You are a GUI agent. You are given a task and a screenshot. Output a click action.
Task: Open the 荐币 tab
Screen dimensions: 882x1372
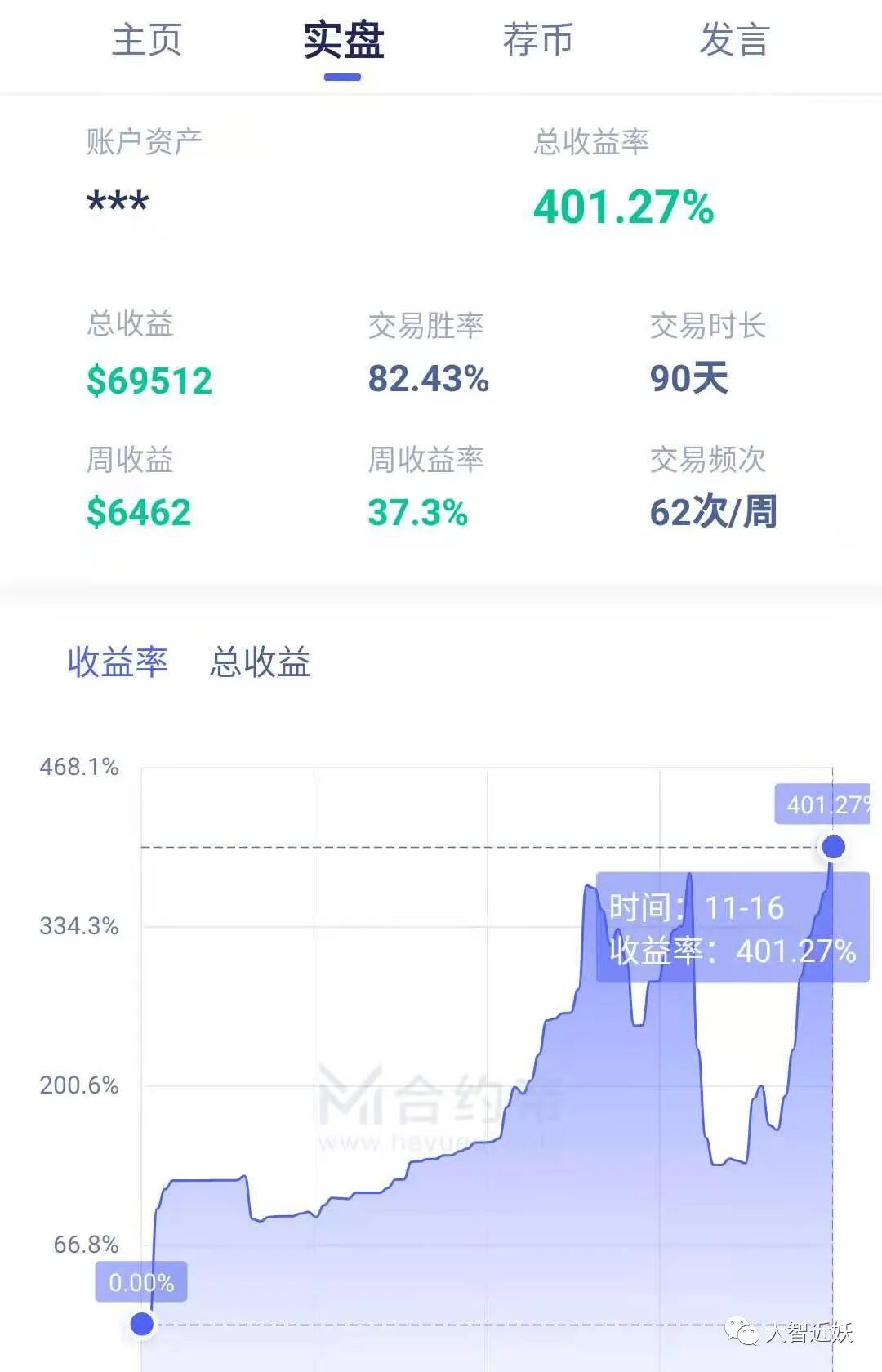537,40
